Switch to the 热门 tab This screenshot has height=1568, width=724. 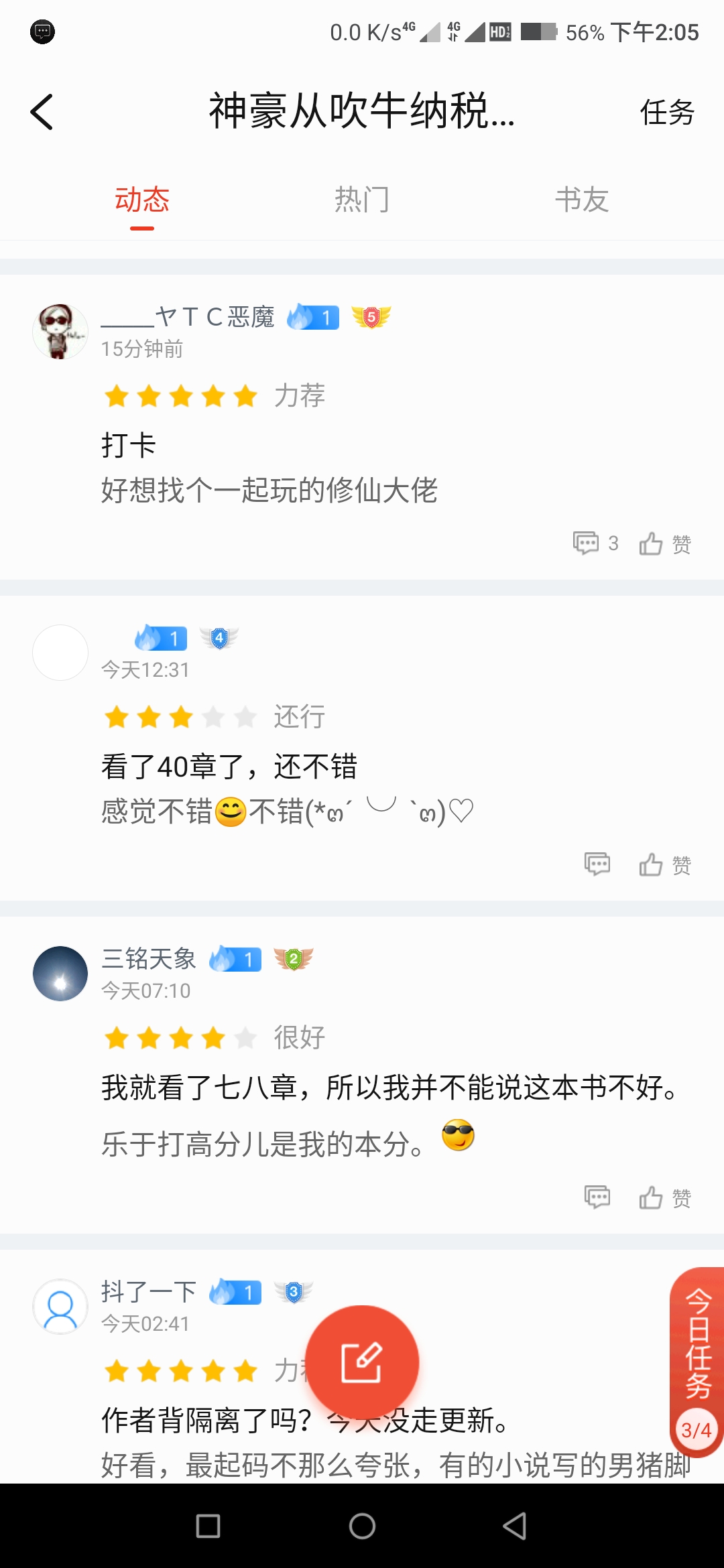(x=362, y=200)
